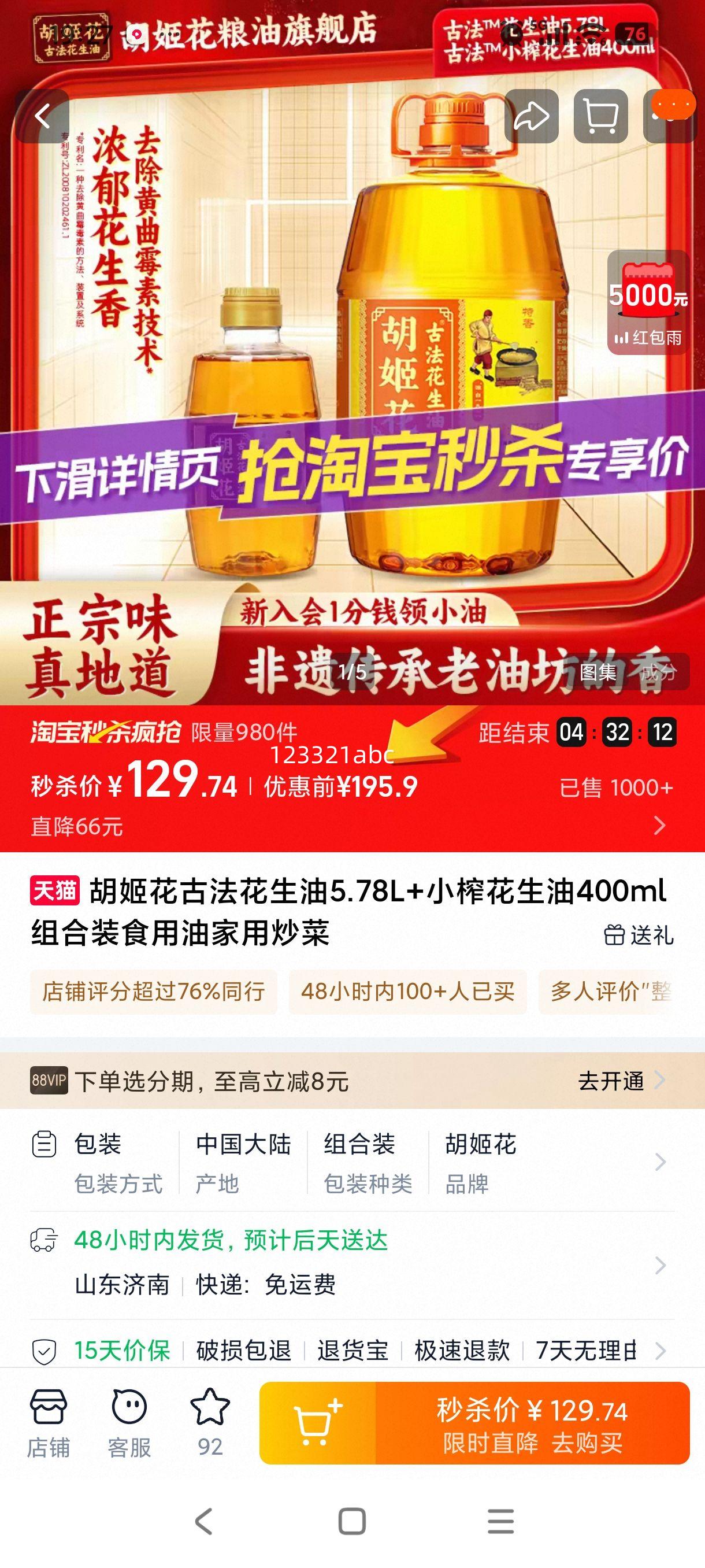Open the 客服 customer service icon
The image size is (705, 1568).
click(x=129, y=1428)
